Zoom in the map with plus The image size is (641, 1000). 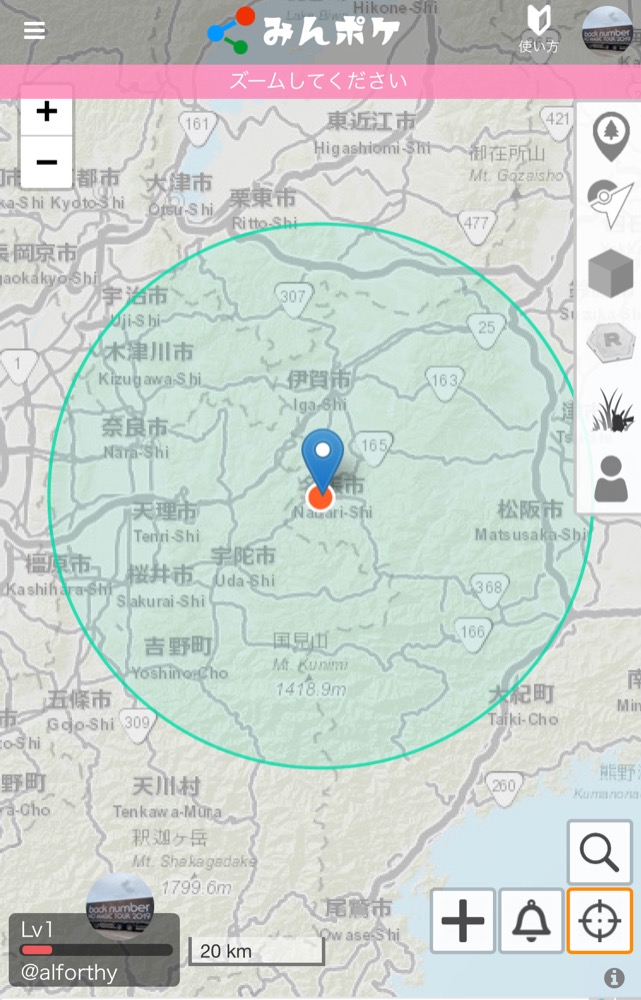point(46,111)
